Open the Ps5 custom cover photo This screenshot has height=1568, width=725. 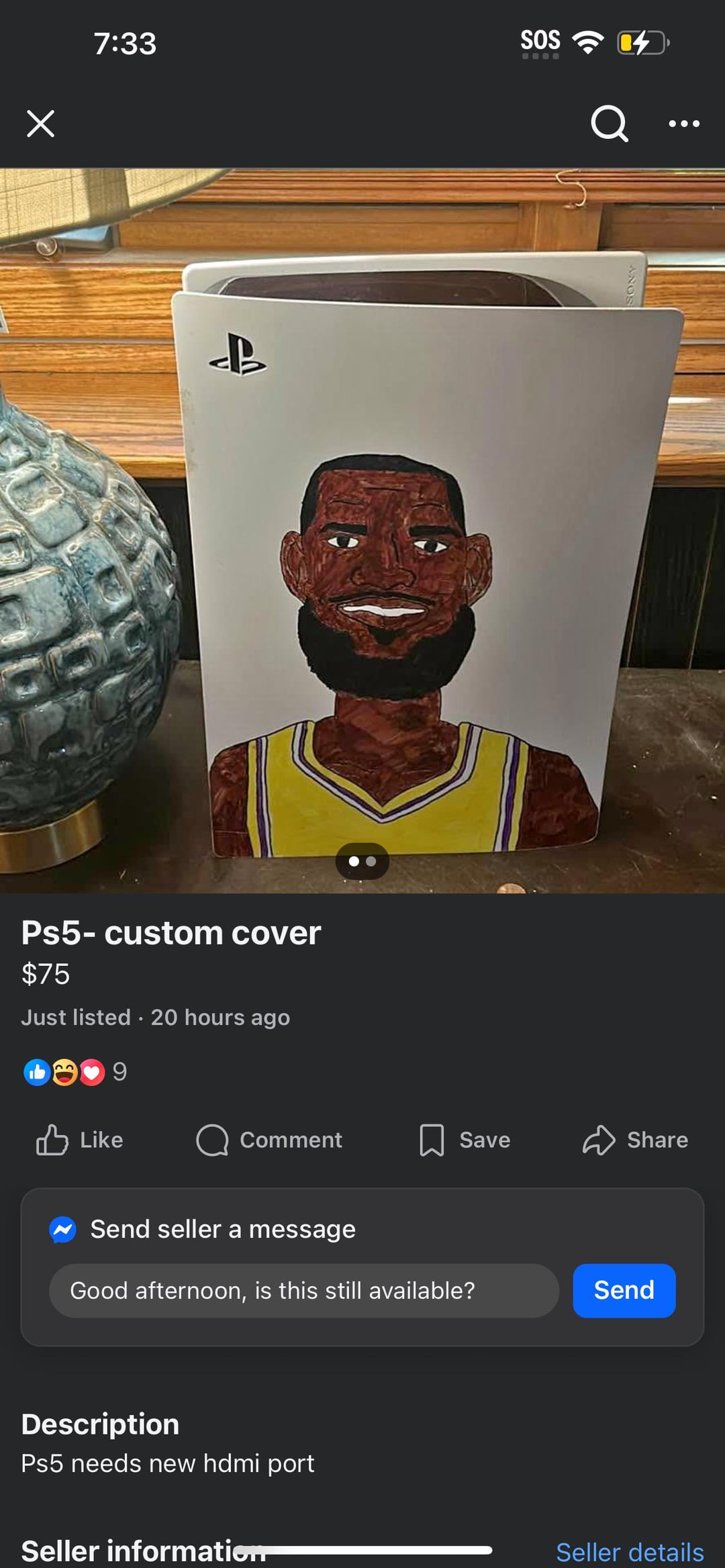pyautogui.click(x=362, y=530)
